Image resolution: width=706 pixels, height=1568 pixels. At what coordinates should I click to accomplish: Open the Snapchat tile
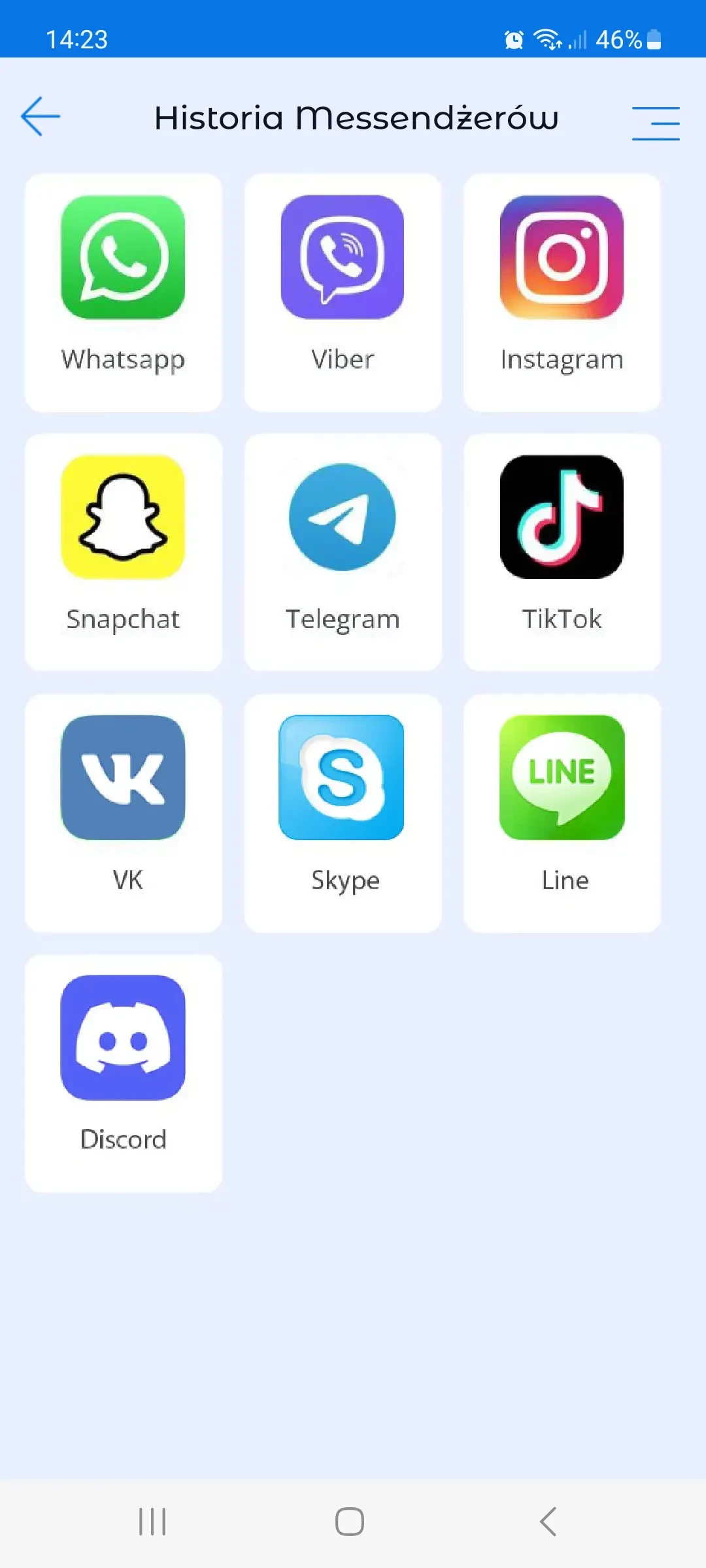124,552
